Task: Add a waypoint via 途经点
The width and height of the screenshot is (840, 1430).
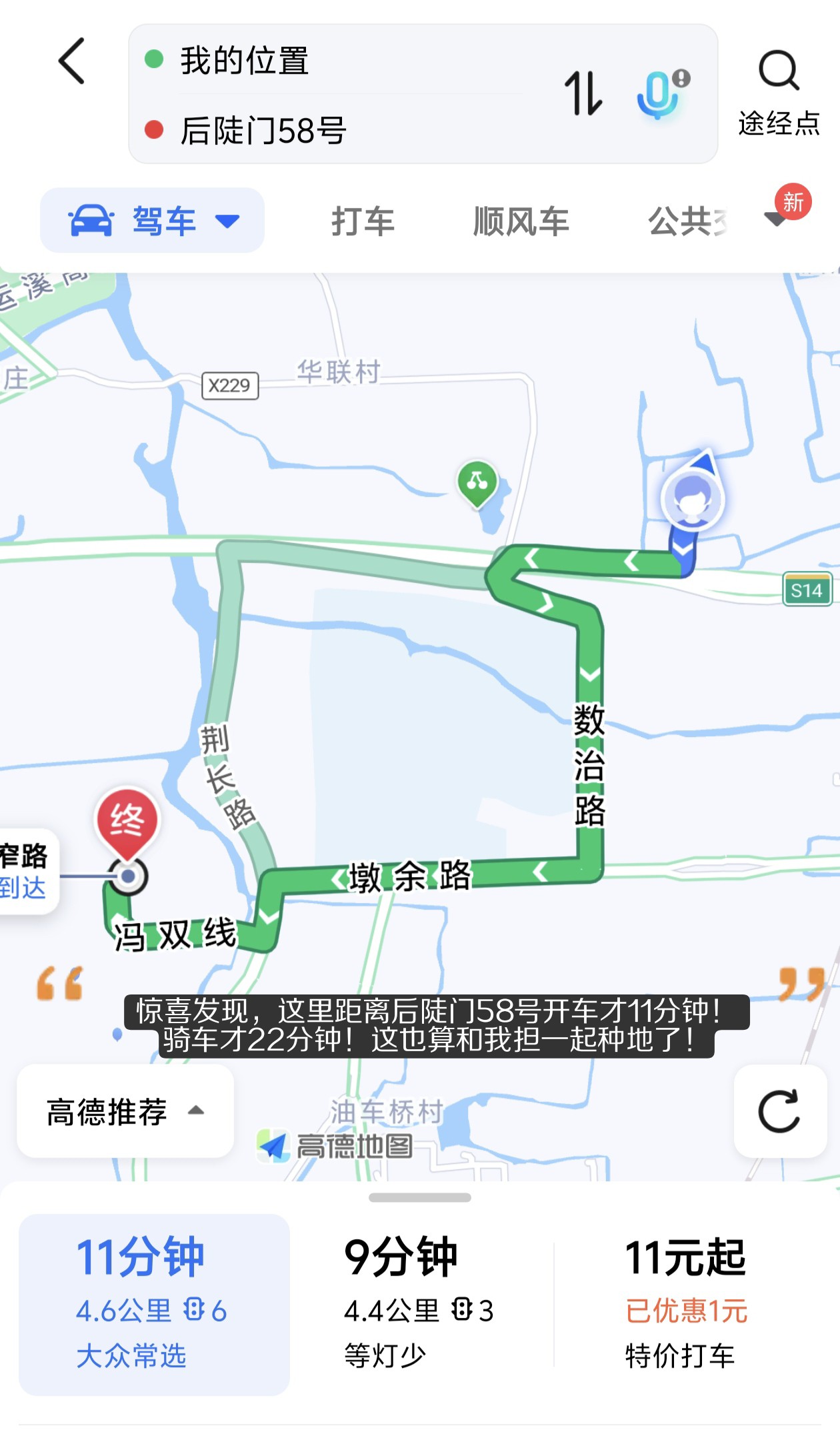Action: pyautogui.click(x=778, y=93)
